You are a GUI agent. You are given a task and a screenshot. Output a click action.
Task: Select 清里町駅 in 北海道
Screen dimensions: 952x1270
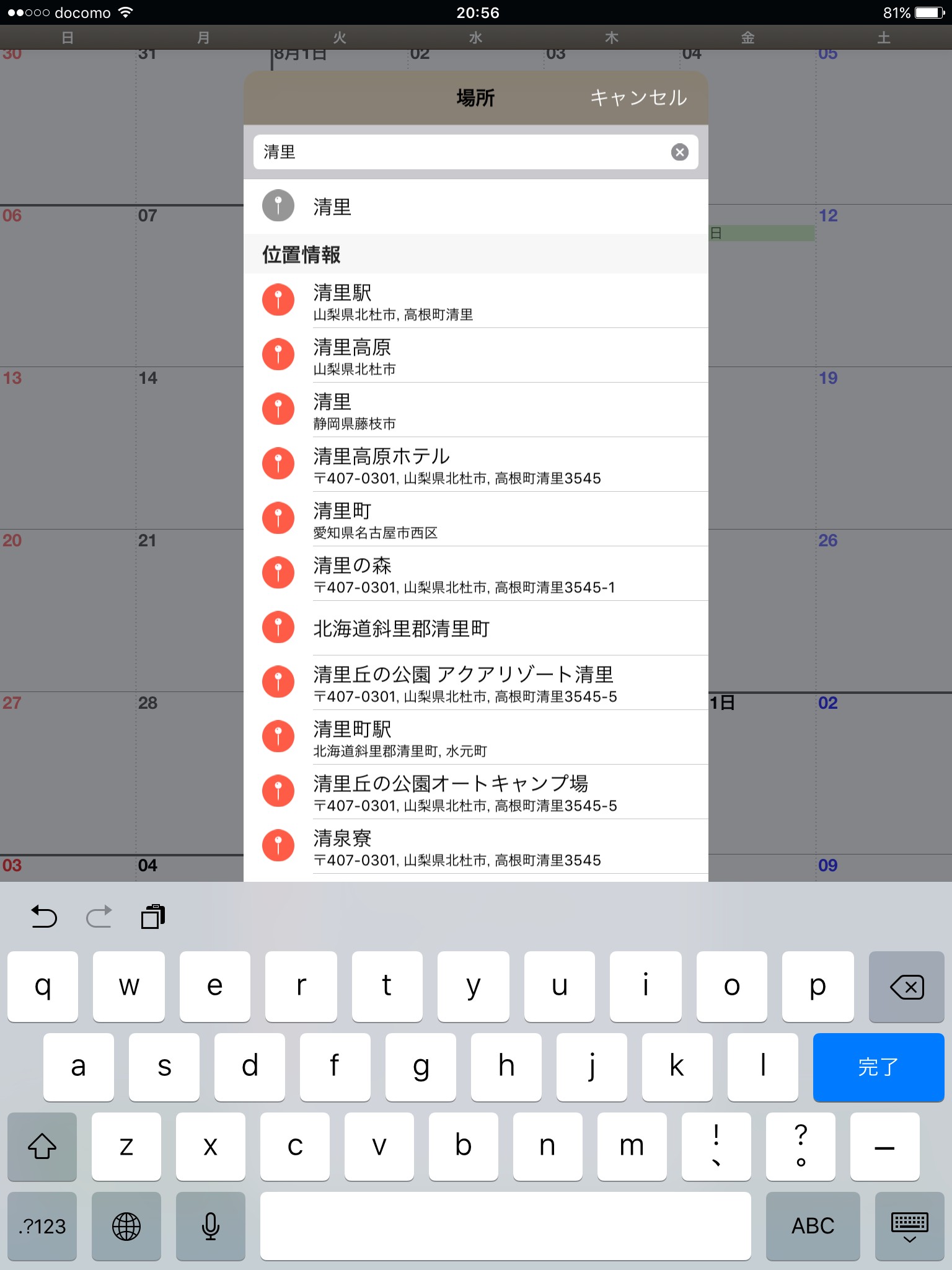click(x=475, y=737)
